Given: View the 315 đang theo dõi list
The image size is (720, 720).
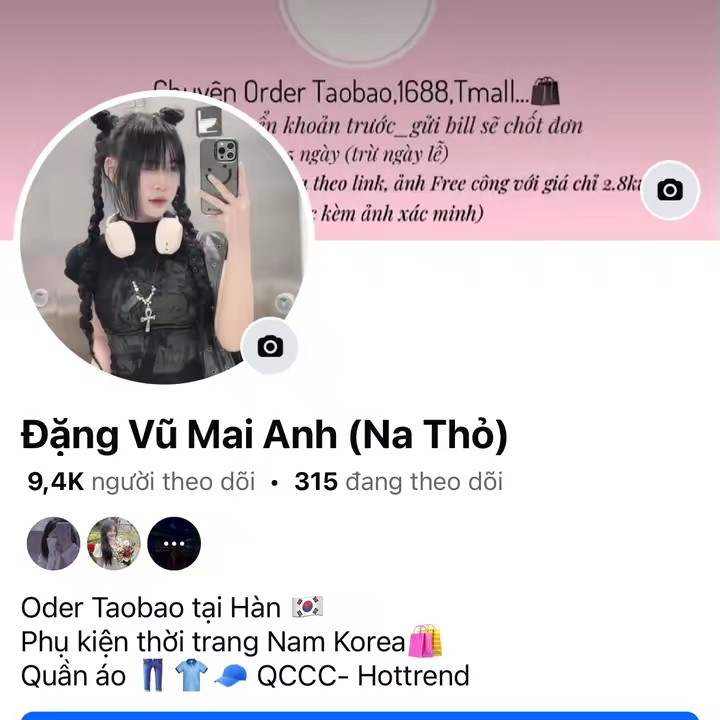Looking at the screenshot, I should [398, 482].
